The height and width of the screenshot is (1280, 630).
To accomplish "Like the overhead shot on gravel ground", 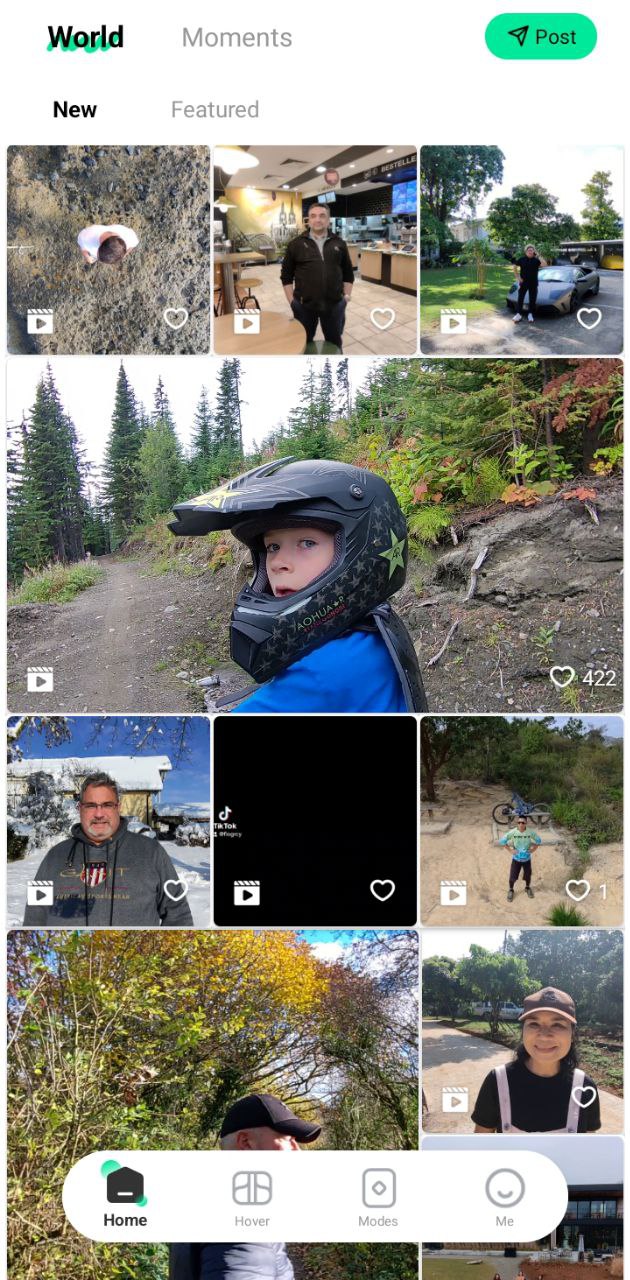I will pyautogui.click(x=175, y=319).
